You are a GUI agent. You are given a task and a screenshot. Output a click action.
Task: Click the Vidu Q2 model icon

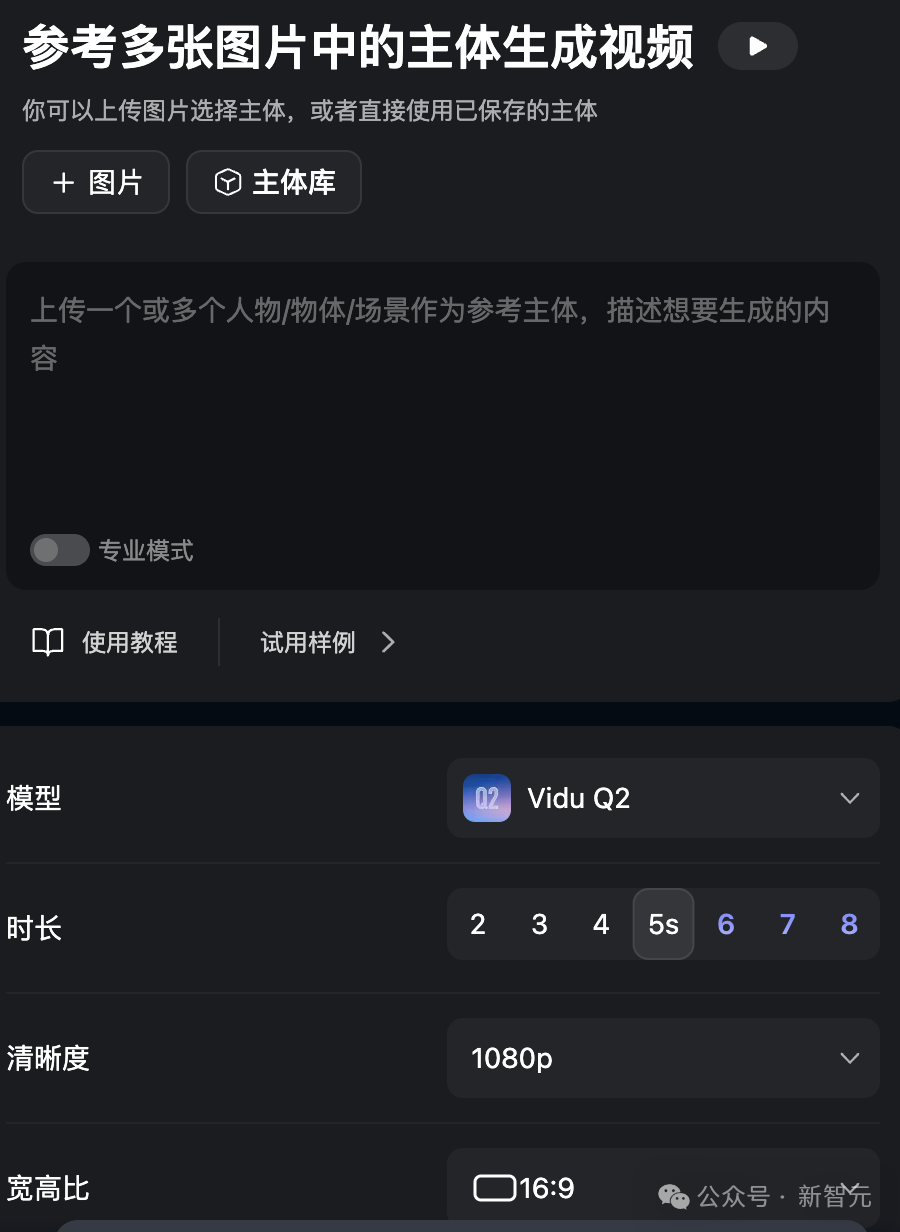click(487, 798)
